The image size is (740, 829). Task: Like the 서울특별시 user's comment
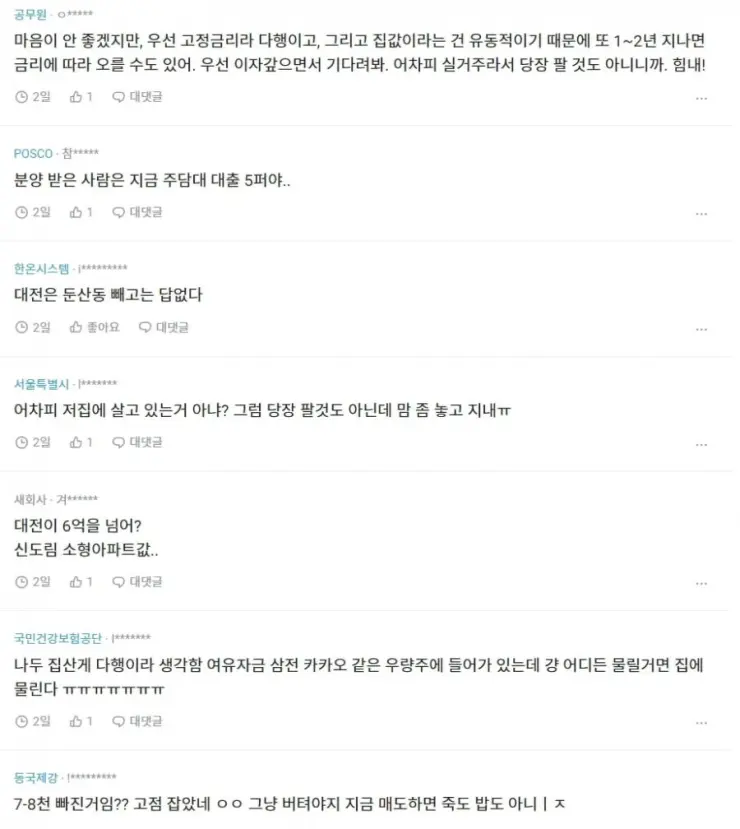click(x=81, y=442)
